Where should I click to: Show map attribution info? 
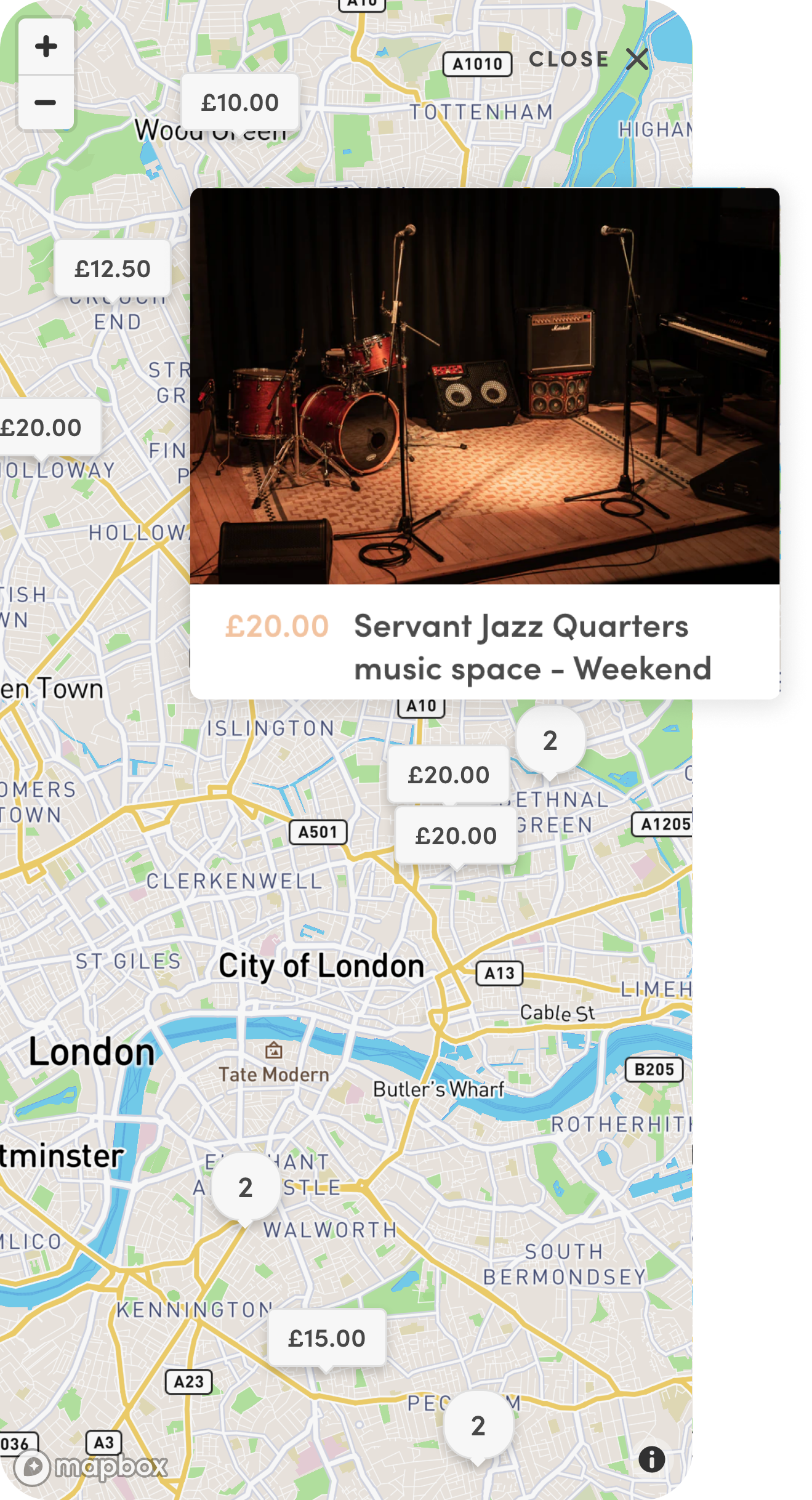[x=651, y=1459]
